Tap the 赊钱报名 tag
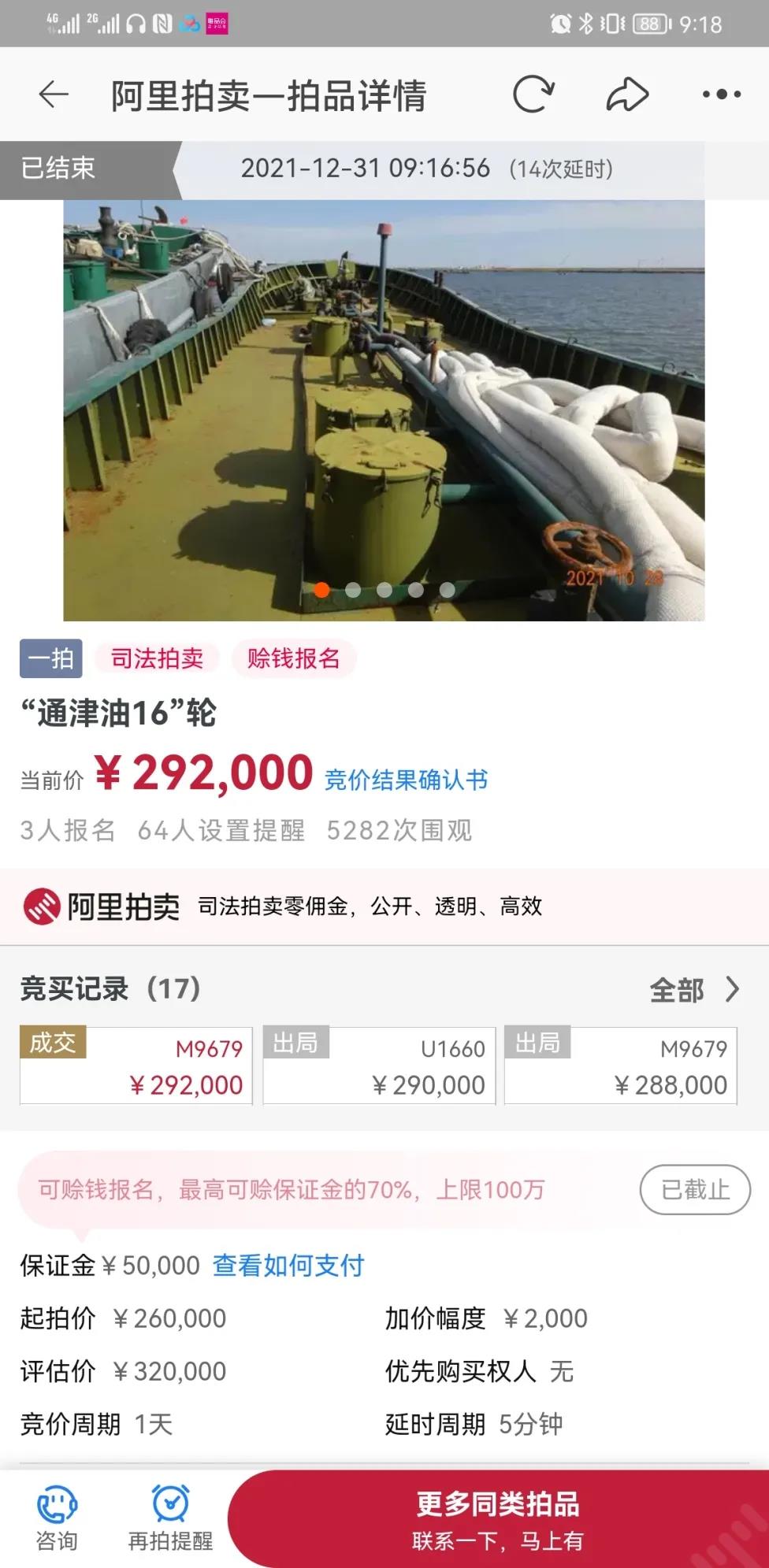The height and width of the screenshot is (1568, 769). click(293, 658)
